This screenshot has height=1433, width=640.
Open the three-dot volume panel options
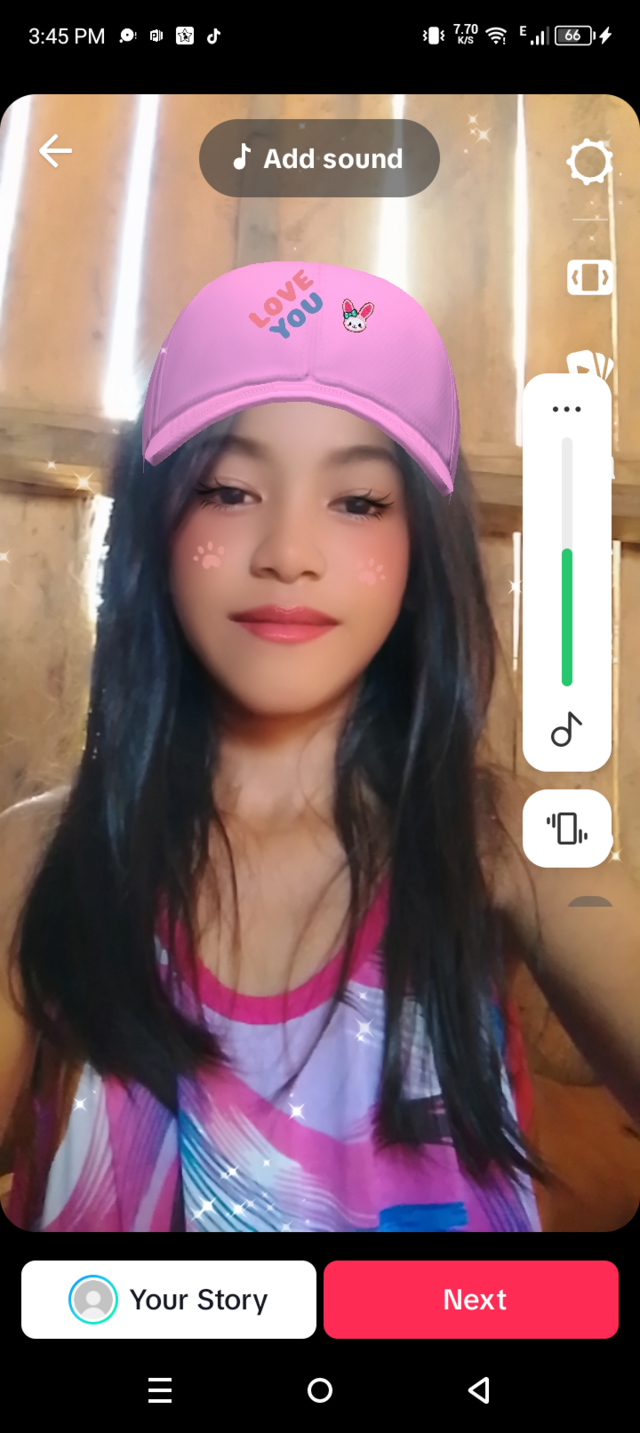pyautogui.click(x=566, y=409)
